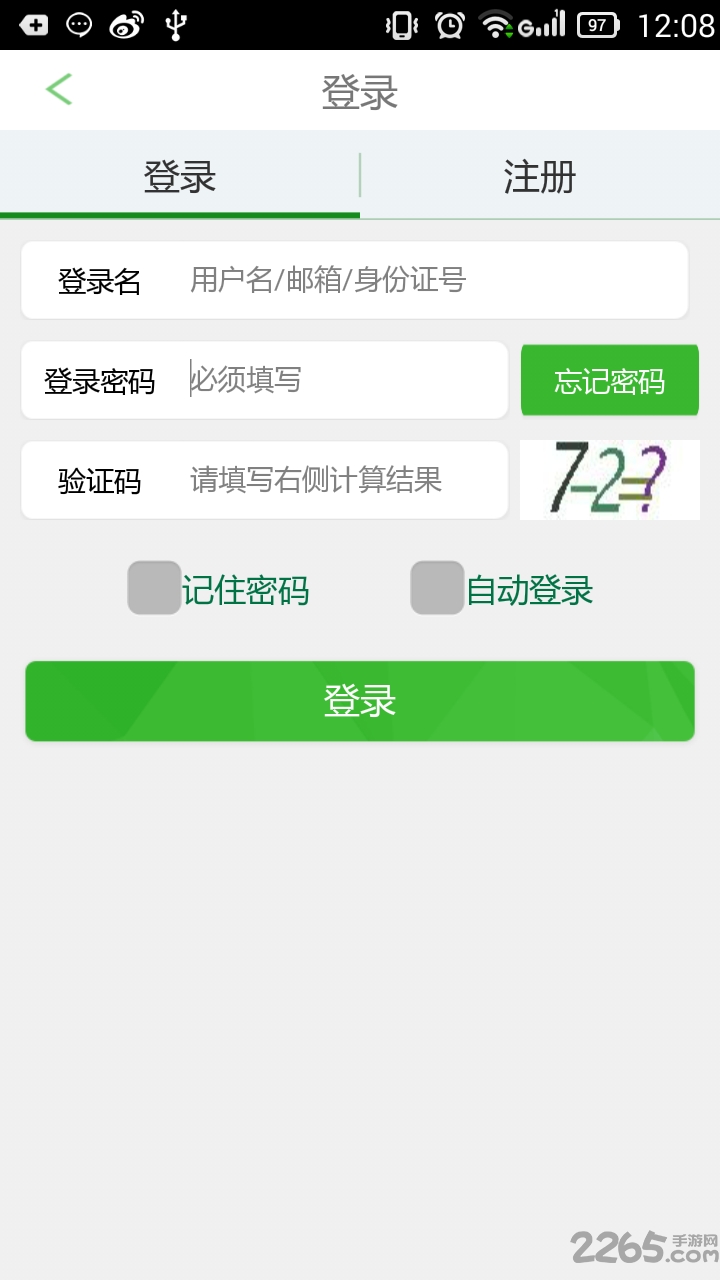720x1280 pixels.
Task: Submit with the green 登录 button
Action: (360, 701)
